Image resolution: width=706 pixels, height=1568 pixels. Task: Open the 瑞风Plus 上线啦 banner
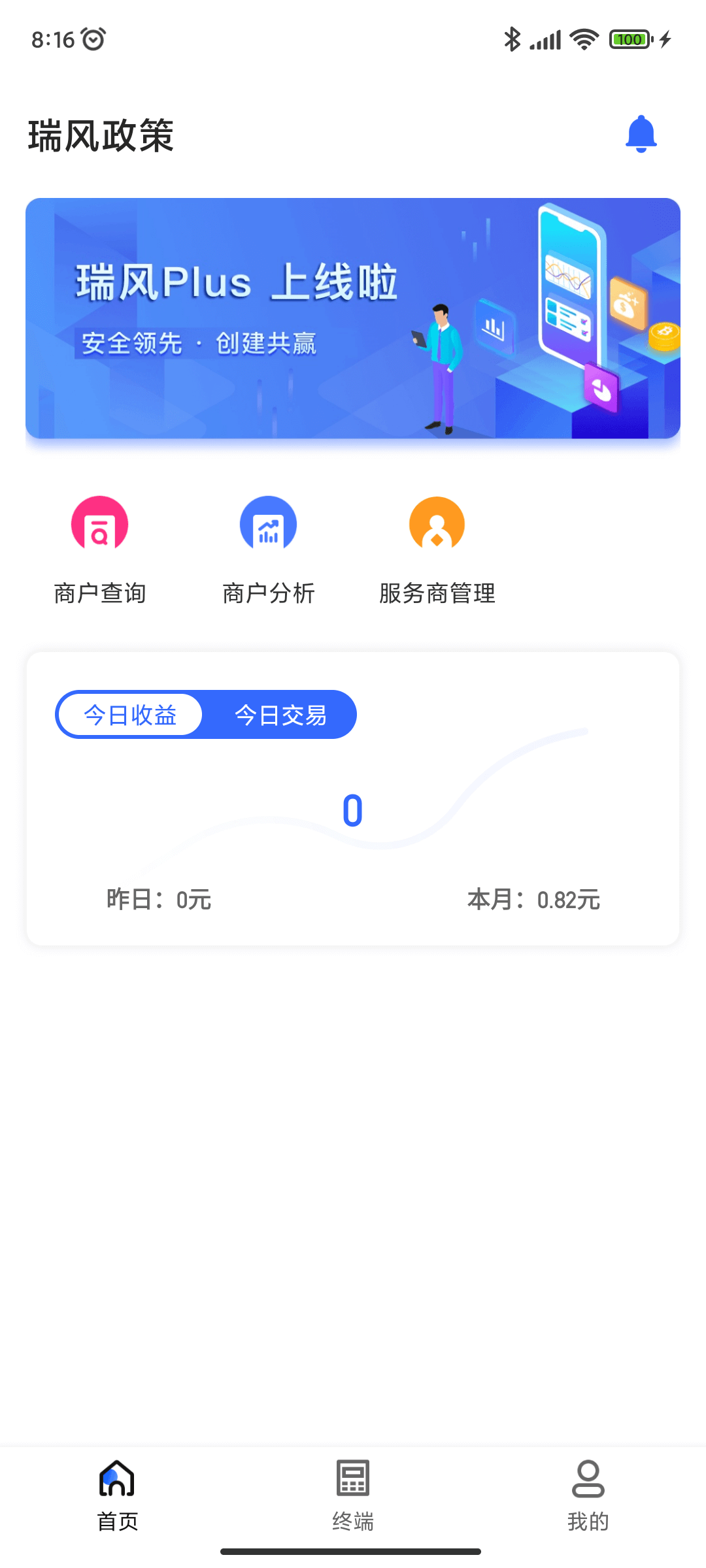(353, 318)
